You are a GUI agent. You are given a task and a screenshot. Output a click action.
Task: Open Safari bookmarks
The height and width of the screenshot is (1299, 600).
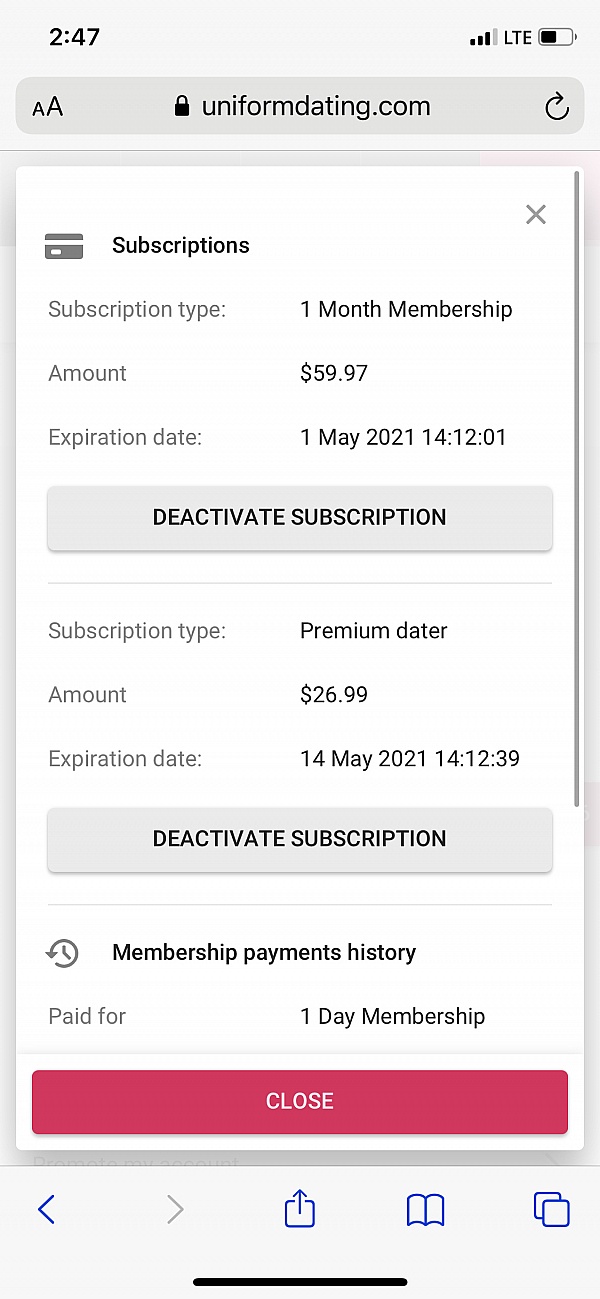425,1211
